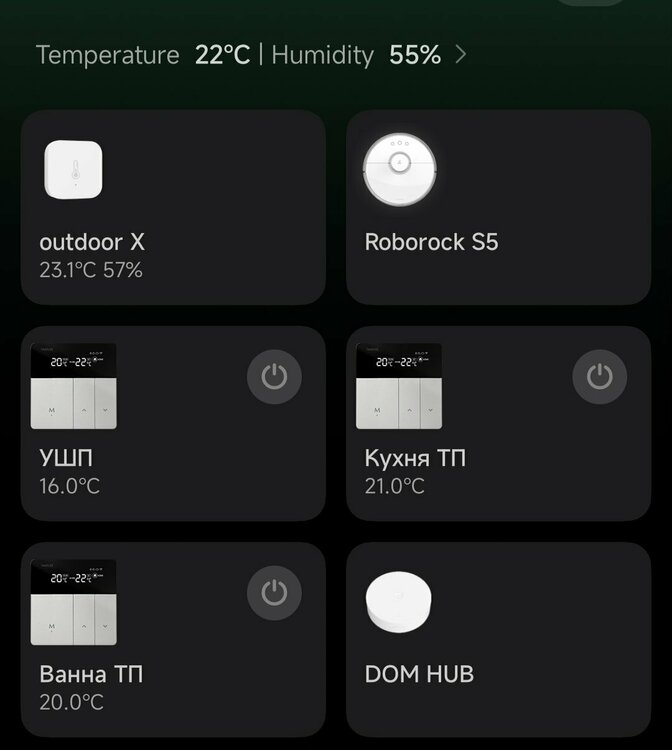Toggle power for Кухня ТП thermostat
Viewport: 672px width, 750px height.
(599, 377)
